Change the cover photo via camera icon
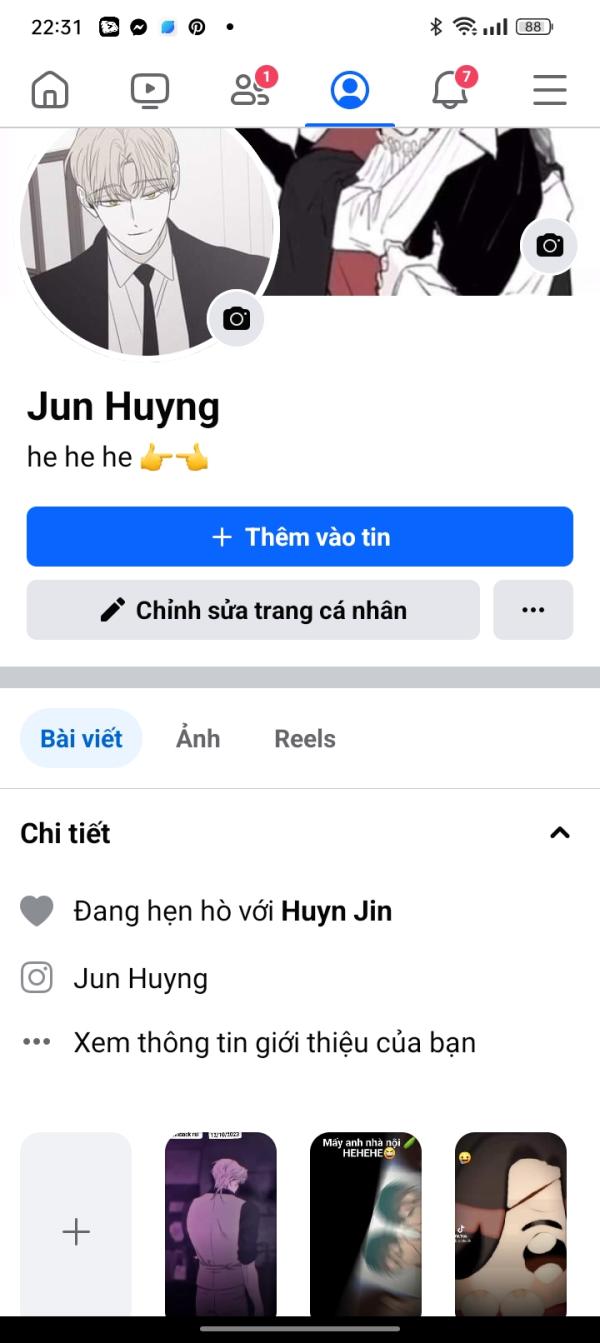 click(550, 245)
